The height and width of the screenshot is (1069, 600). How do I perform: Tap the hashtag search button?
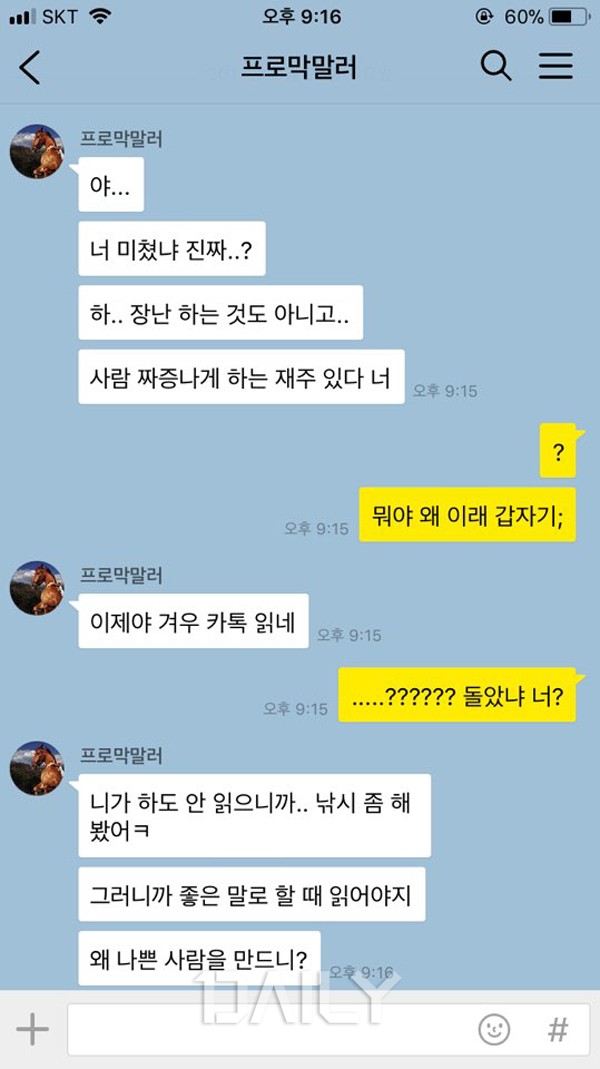(x=558, y=1030)
